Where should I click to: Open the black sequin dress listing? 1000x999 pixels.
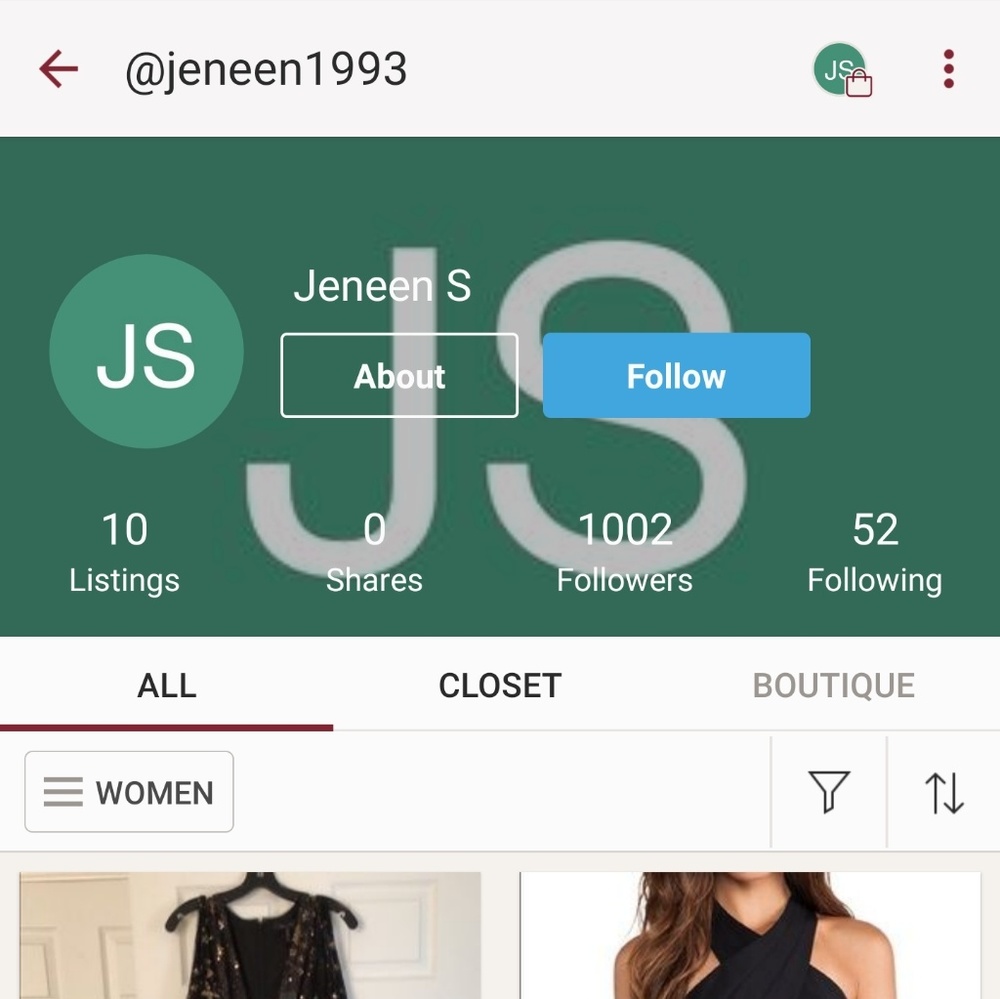[x=250, y=936]
